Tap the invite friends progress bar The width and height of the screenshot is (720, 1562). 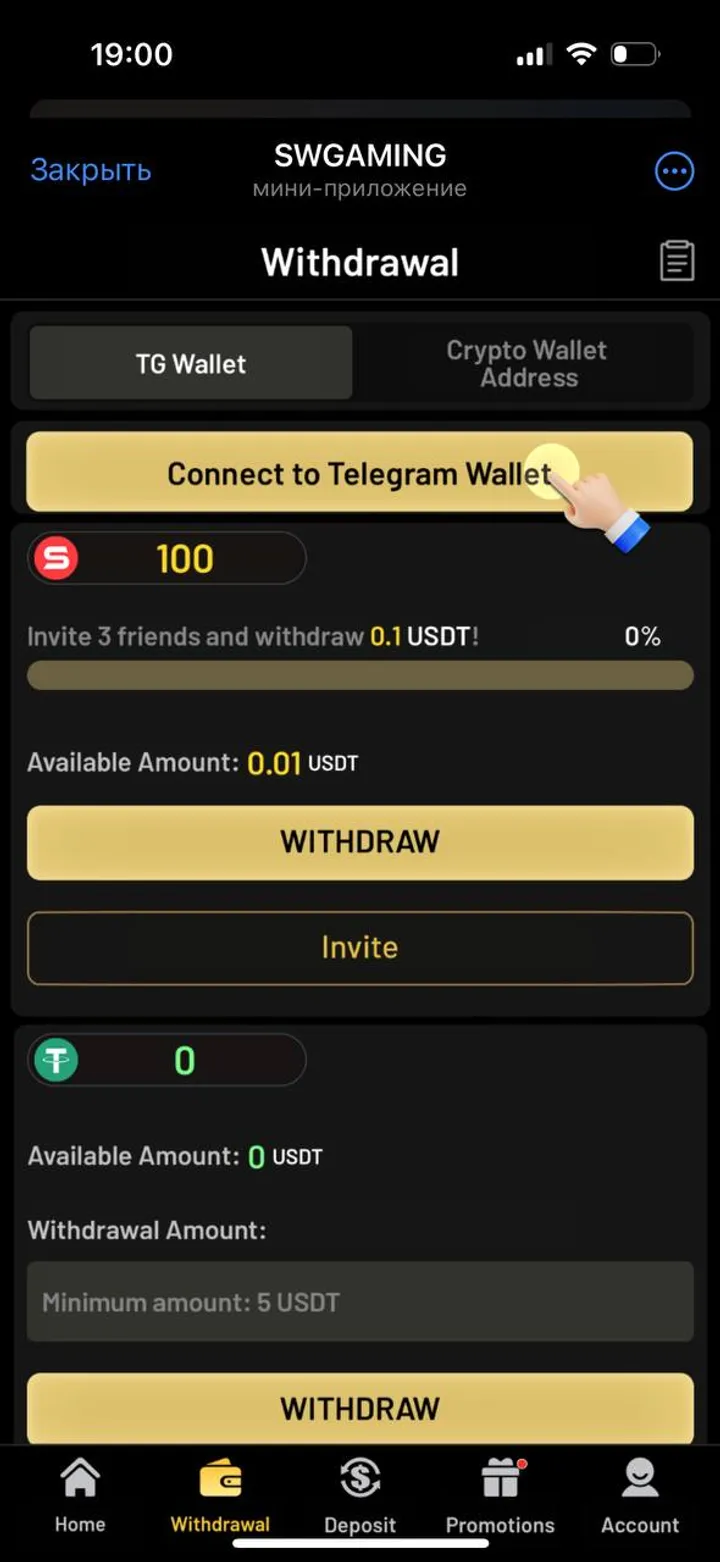point(359,676)
